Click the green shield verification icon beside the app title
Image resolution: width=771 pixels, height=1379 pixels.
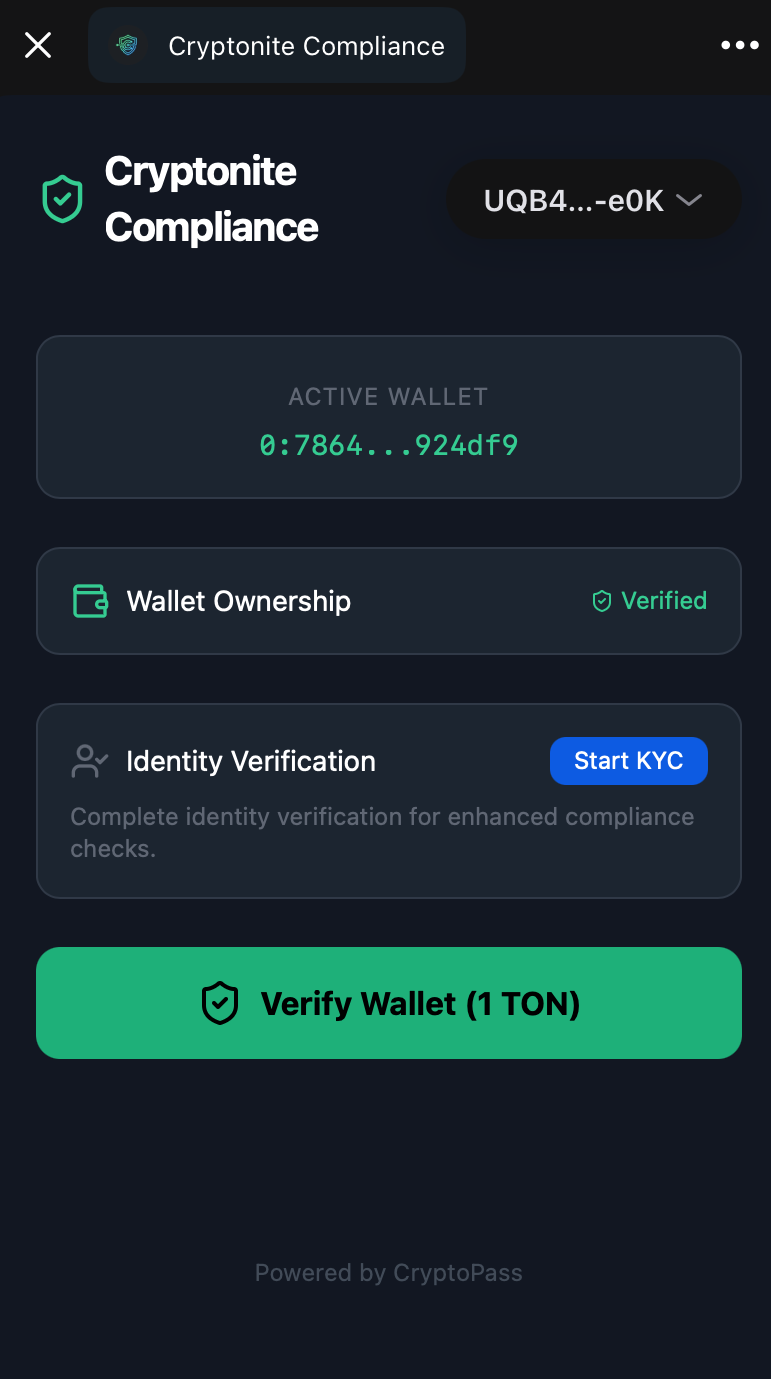coord(61,198)
